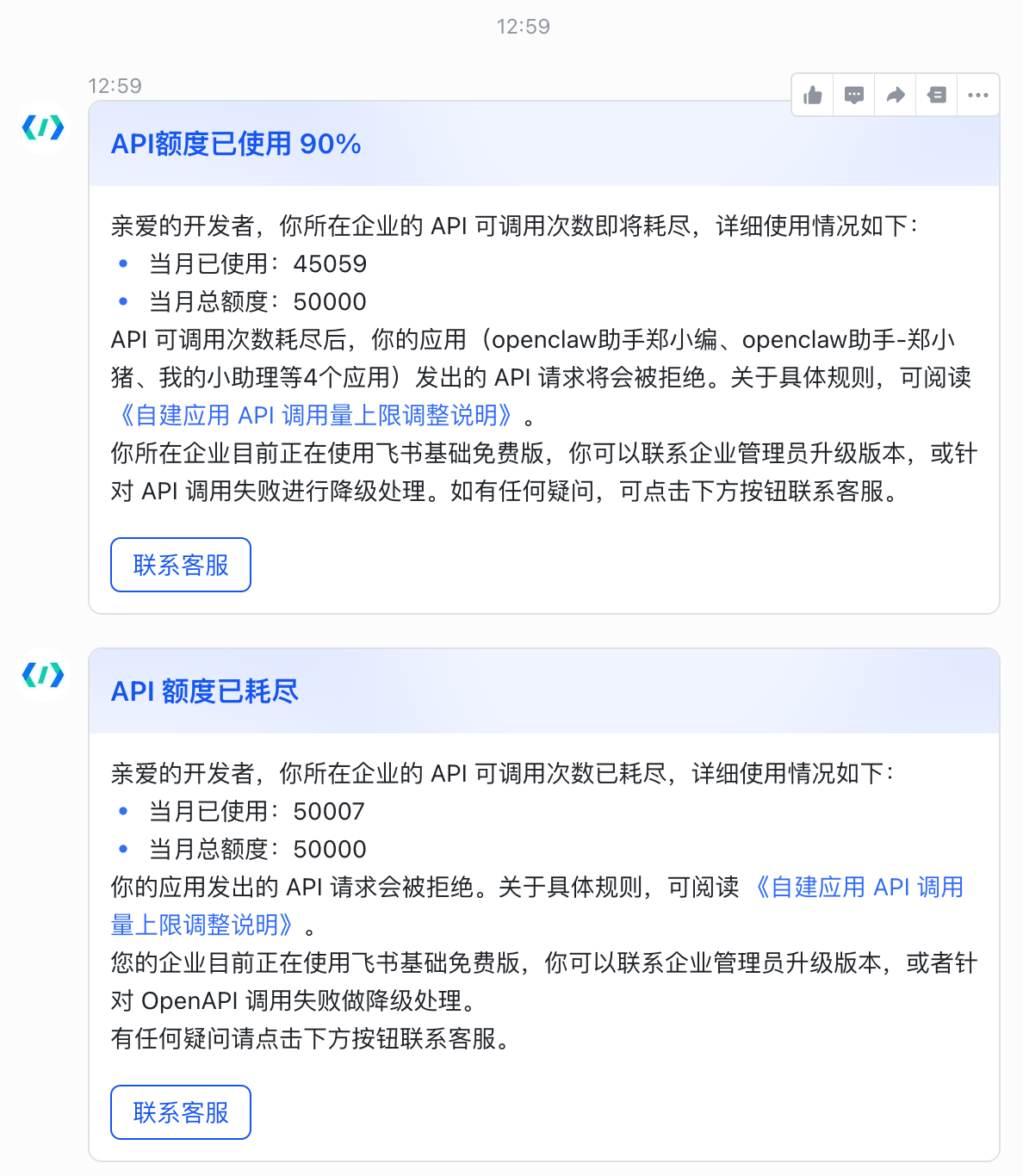Forward the API quota 90% message
This screenshot has height=1176, width=1023.
pos(896,95)
